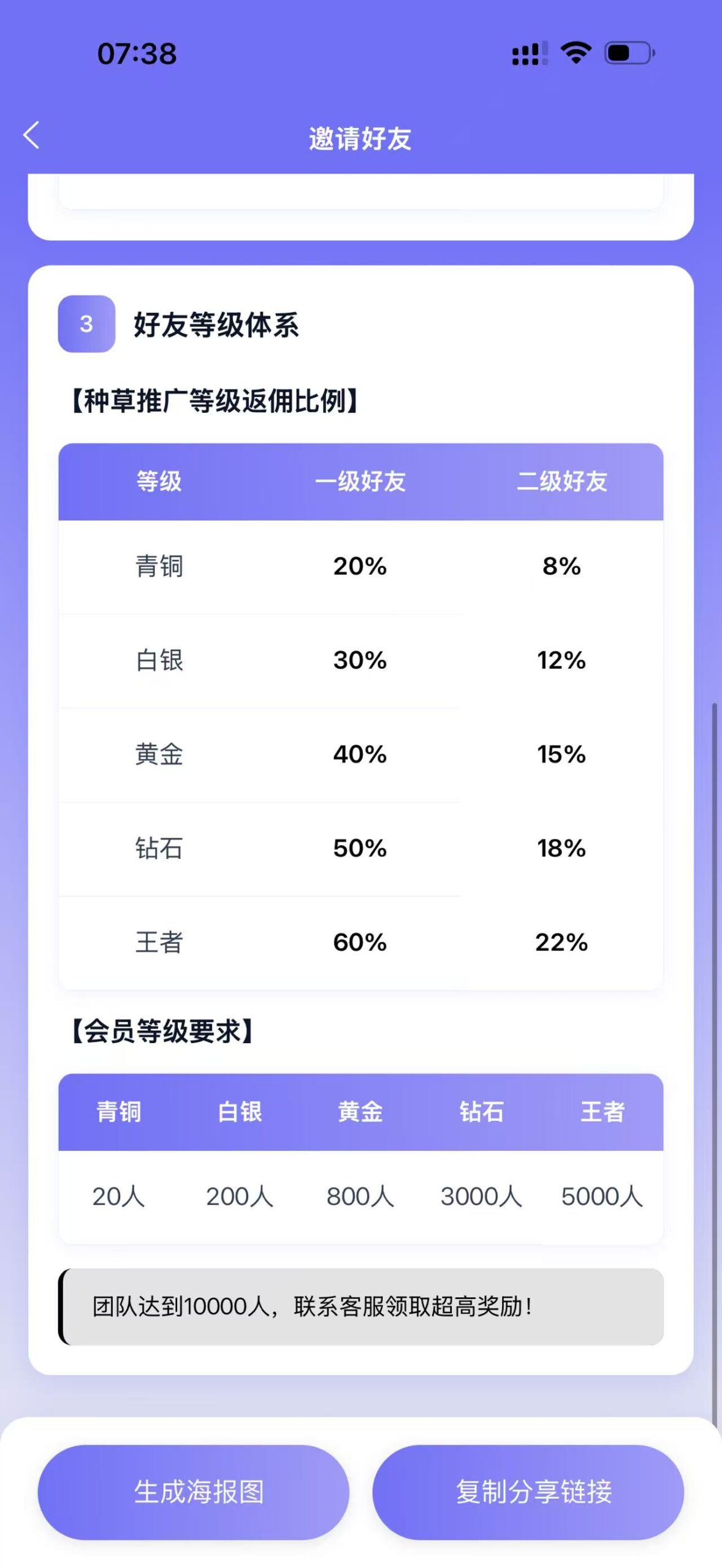Tap 复制分享链接 to copy the share link
Screen dimensions: 722x1568
coord(528,1492)
